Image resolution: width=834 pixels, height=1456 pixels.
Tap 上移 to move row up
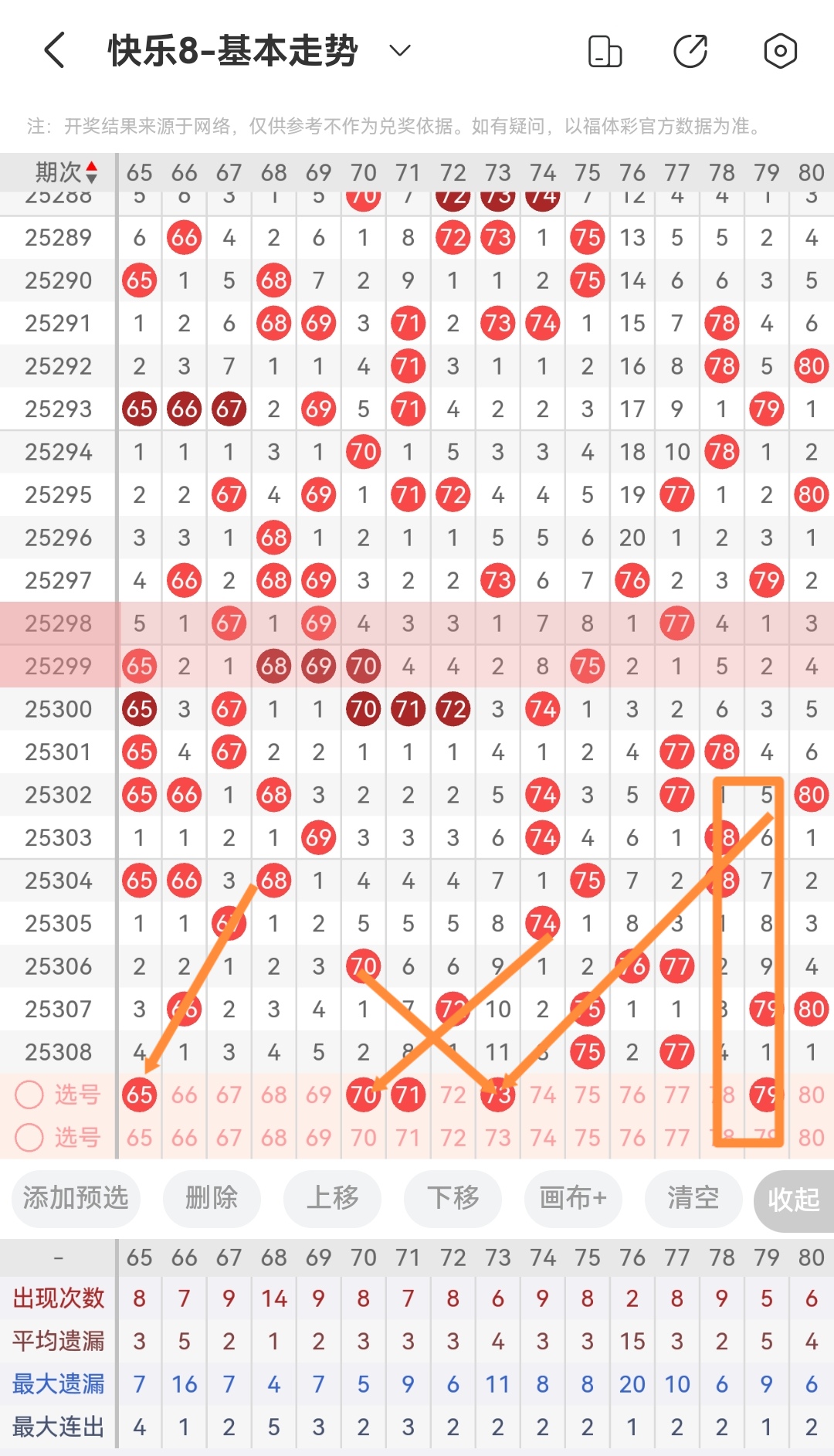click(x=332, y=1199)
